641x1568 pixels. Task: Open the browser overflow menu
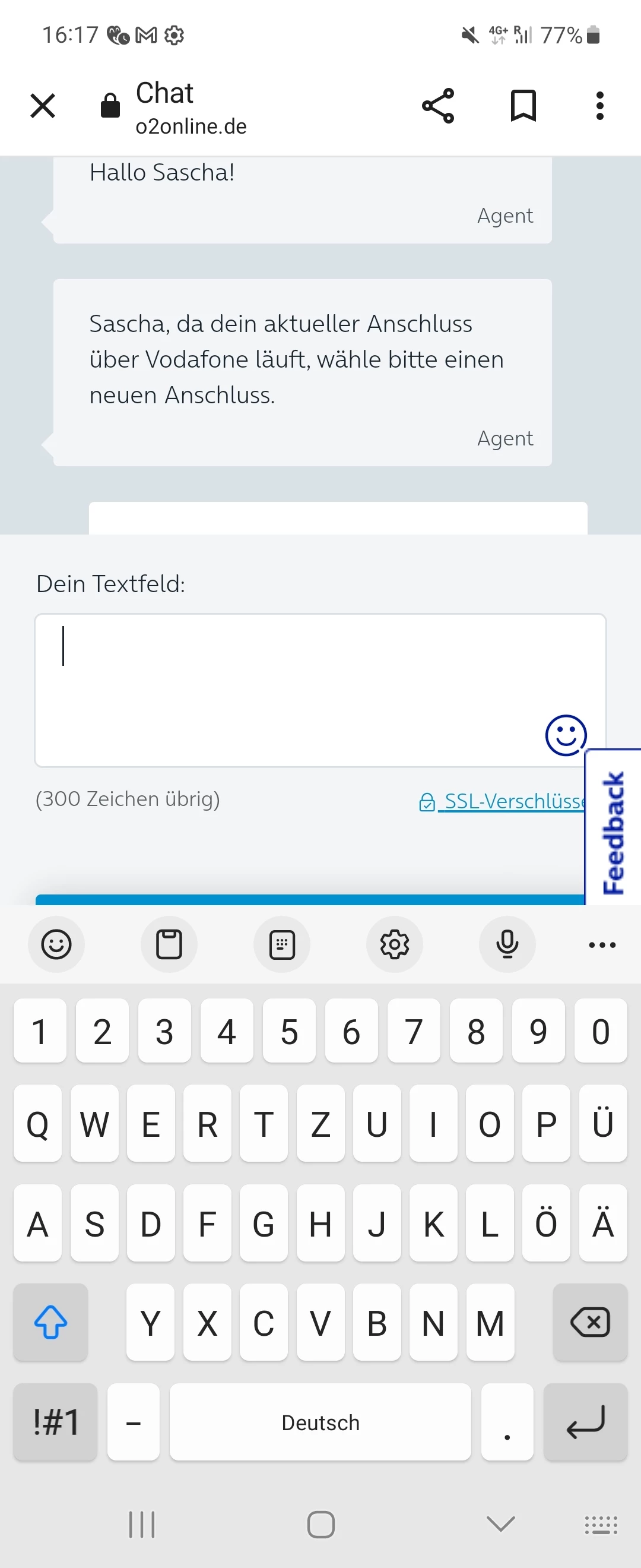click(599, 106)
